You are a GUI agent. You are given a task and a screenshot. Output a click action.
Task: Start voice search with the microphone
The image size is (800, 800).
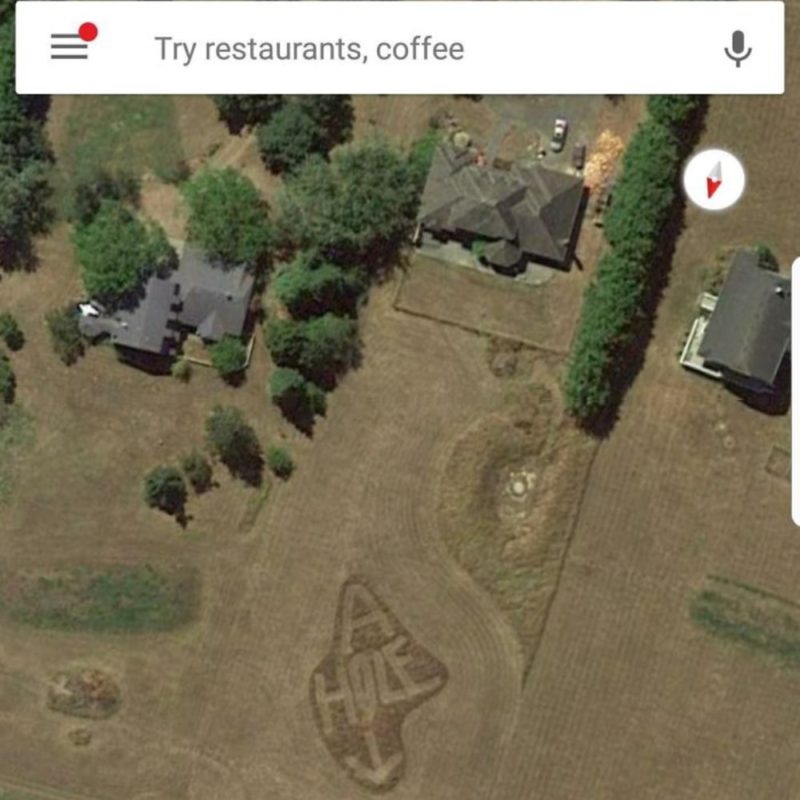tap(738, 48)
